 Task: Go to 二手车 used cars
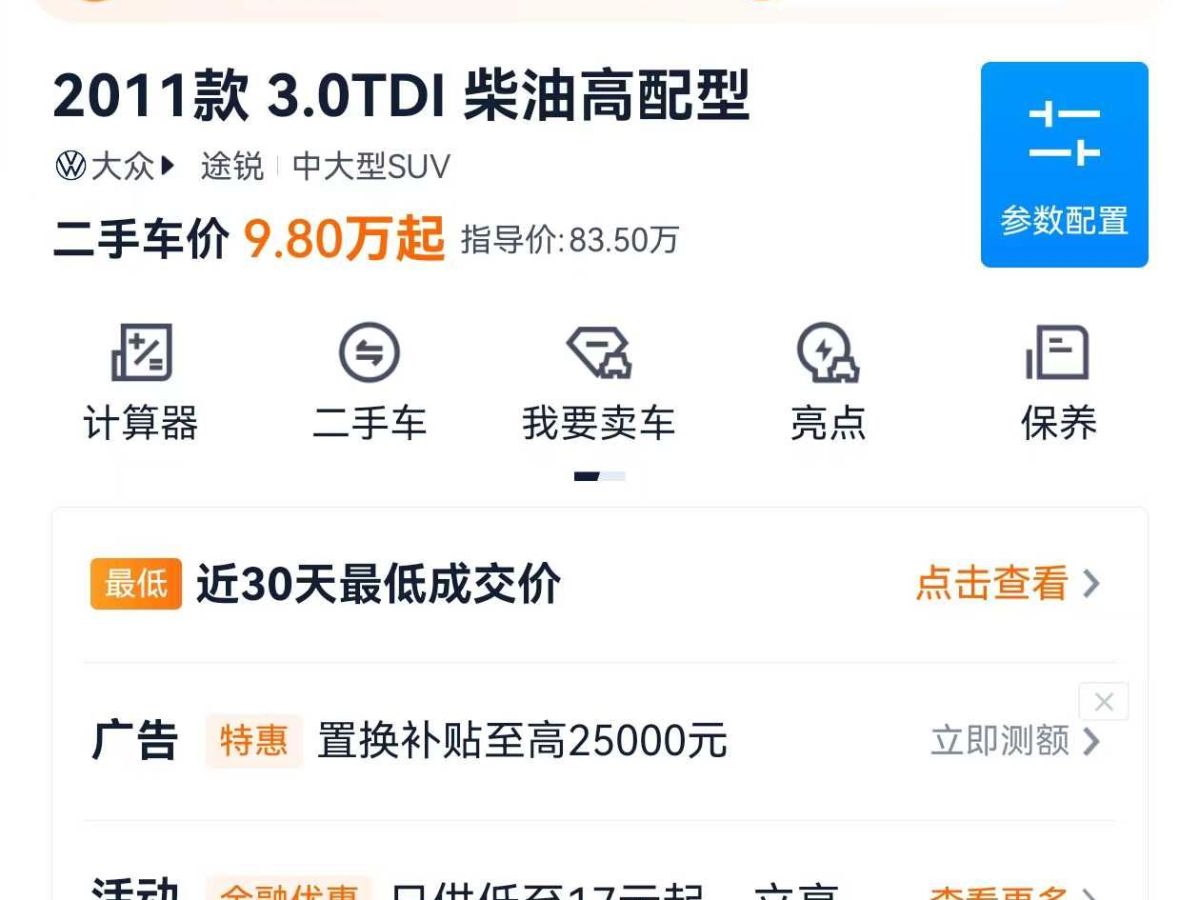[x=369, y=382]
